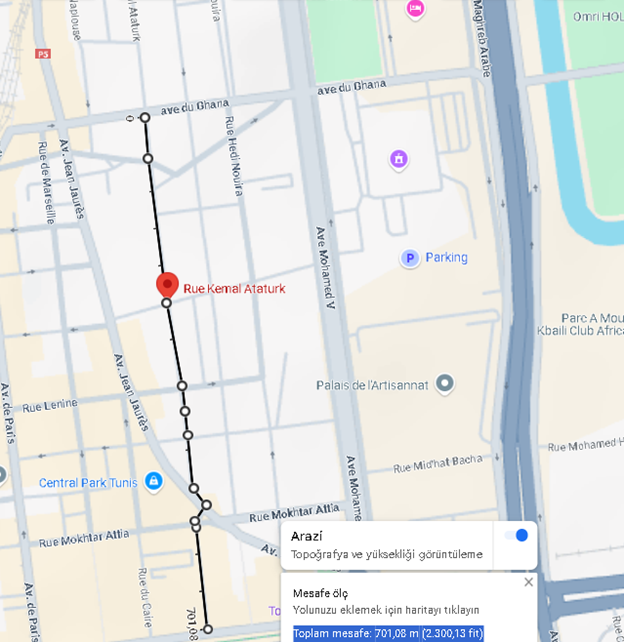Select the Palais de l'Artisanat marker

tap(445, 383)
